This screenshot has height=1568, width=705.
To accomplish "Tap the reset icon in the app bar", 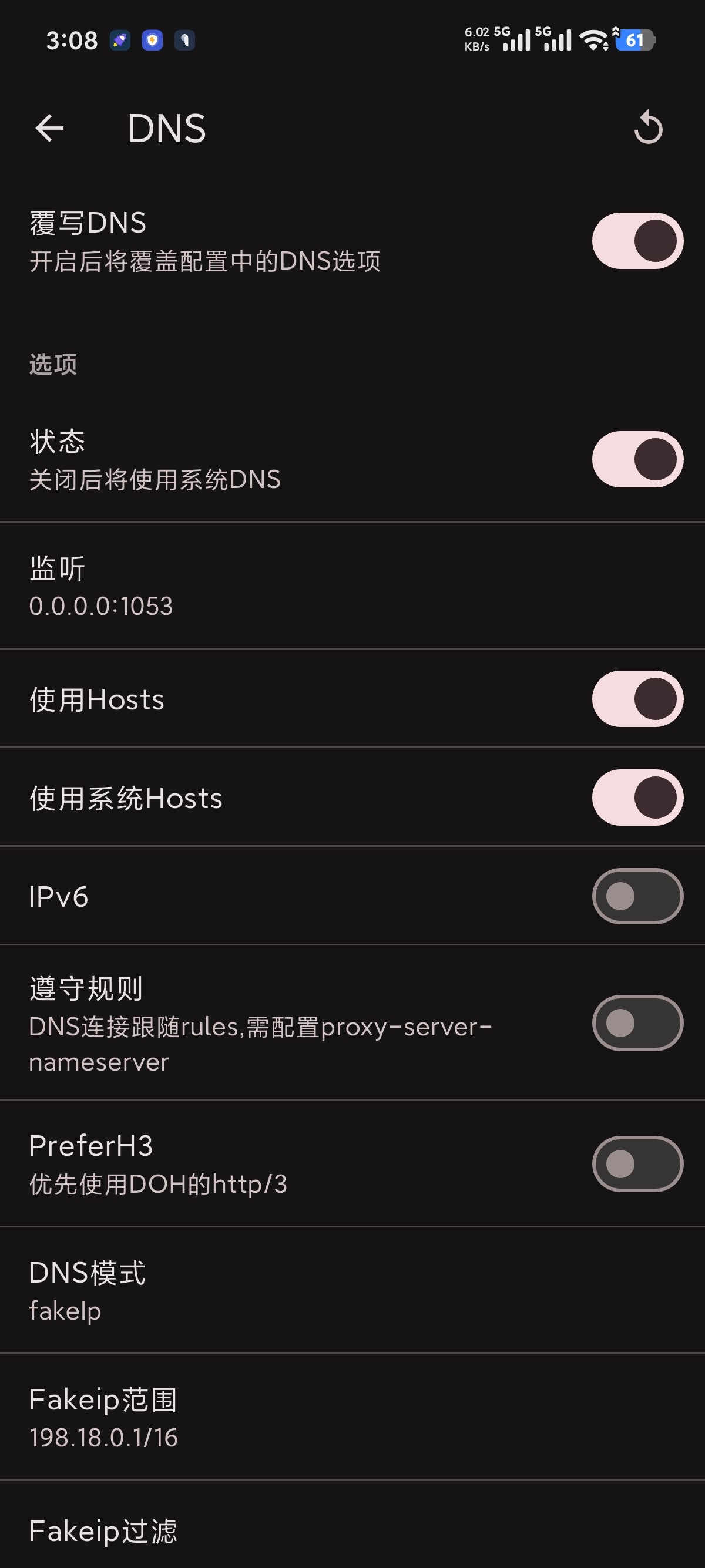I will click(648, 129).
